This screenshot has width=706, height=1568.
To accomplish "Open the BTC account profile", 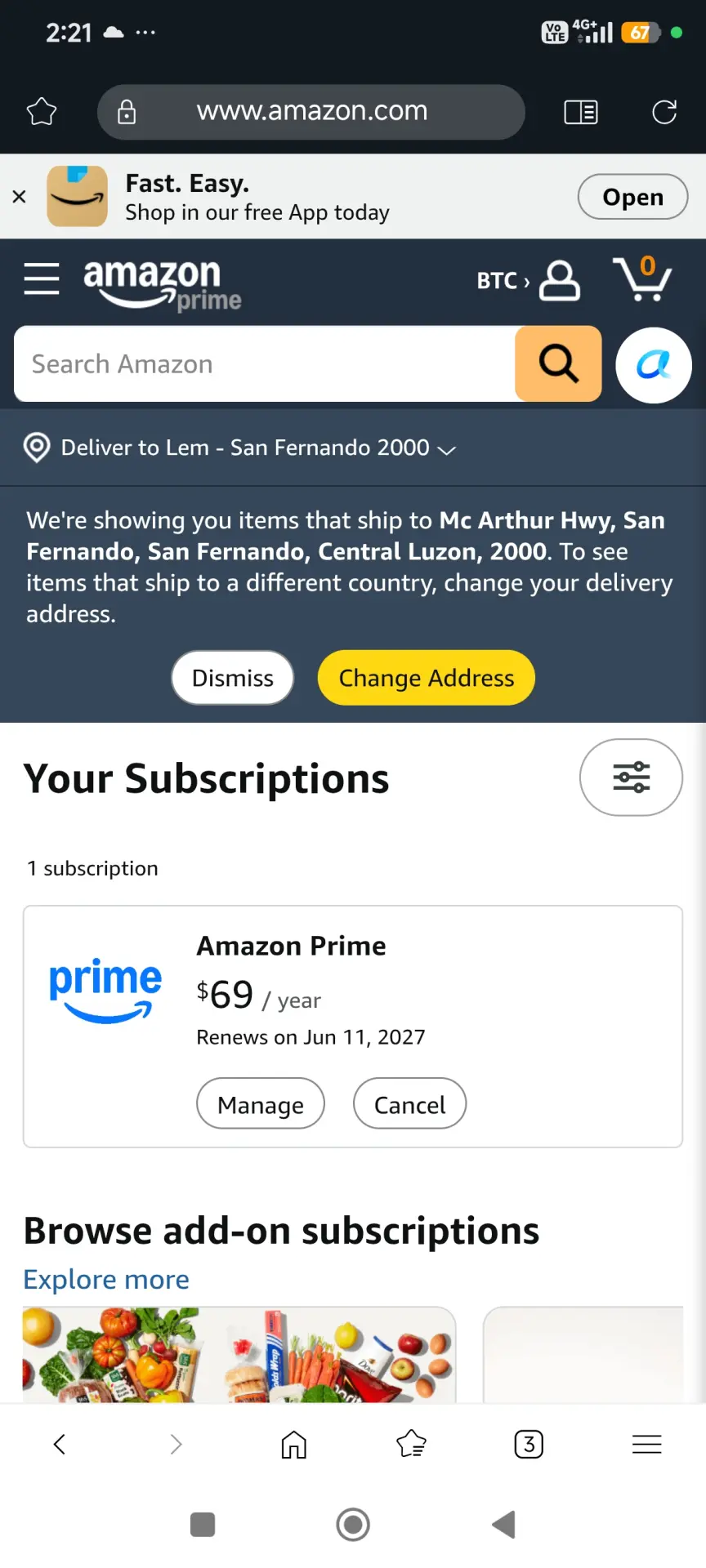I will (529, 281).
